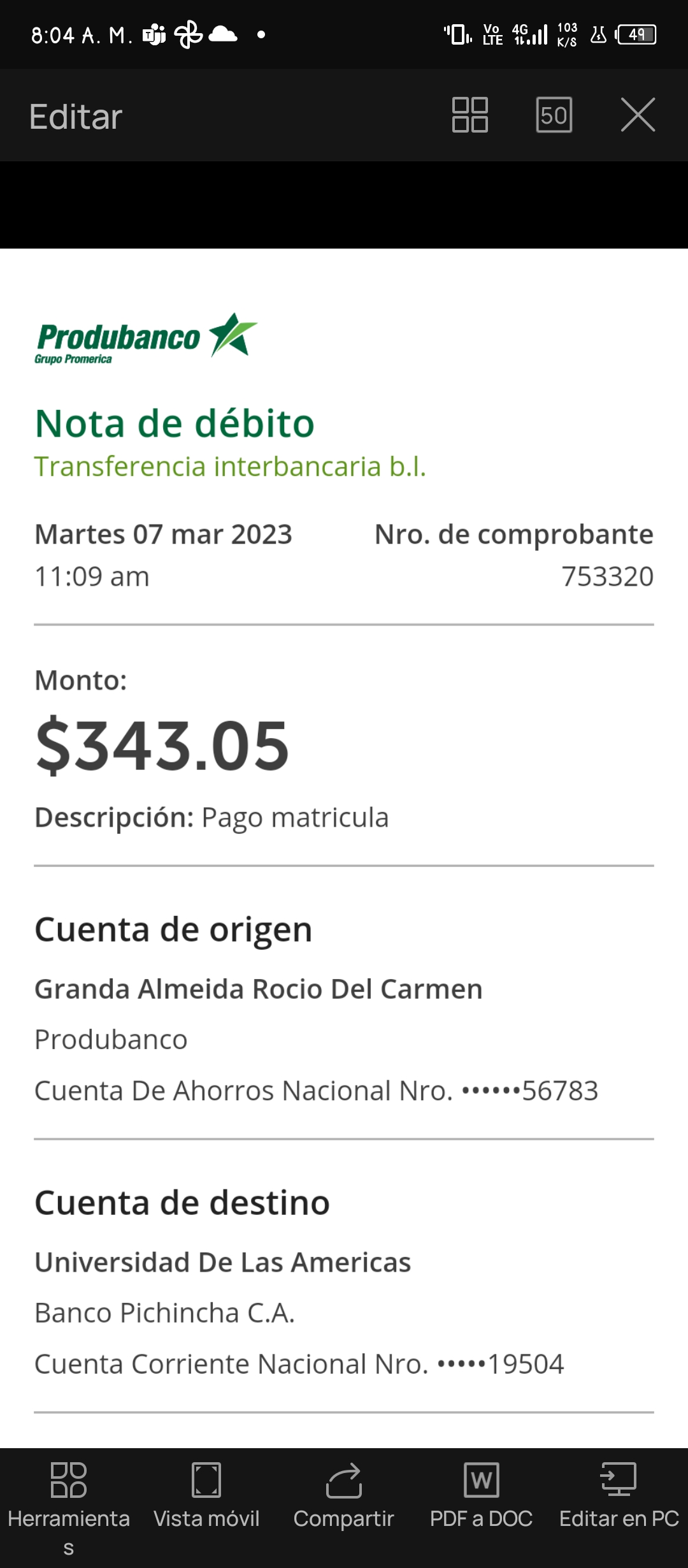The image size is (688, 1568).
Task: Open the page number 50 icon
Action: pyautogui.click(x=554, y=115)
